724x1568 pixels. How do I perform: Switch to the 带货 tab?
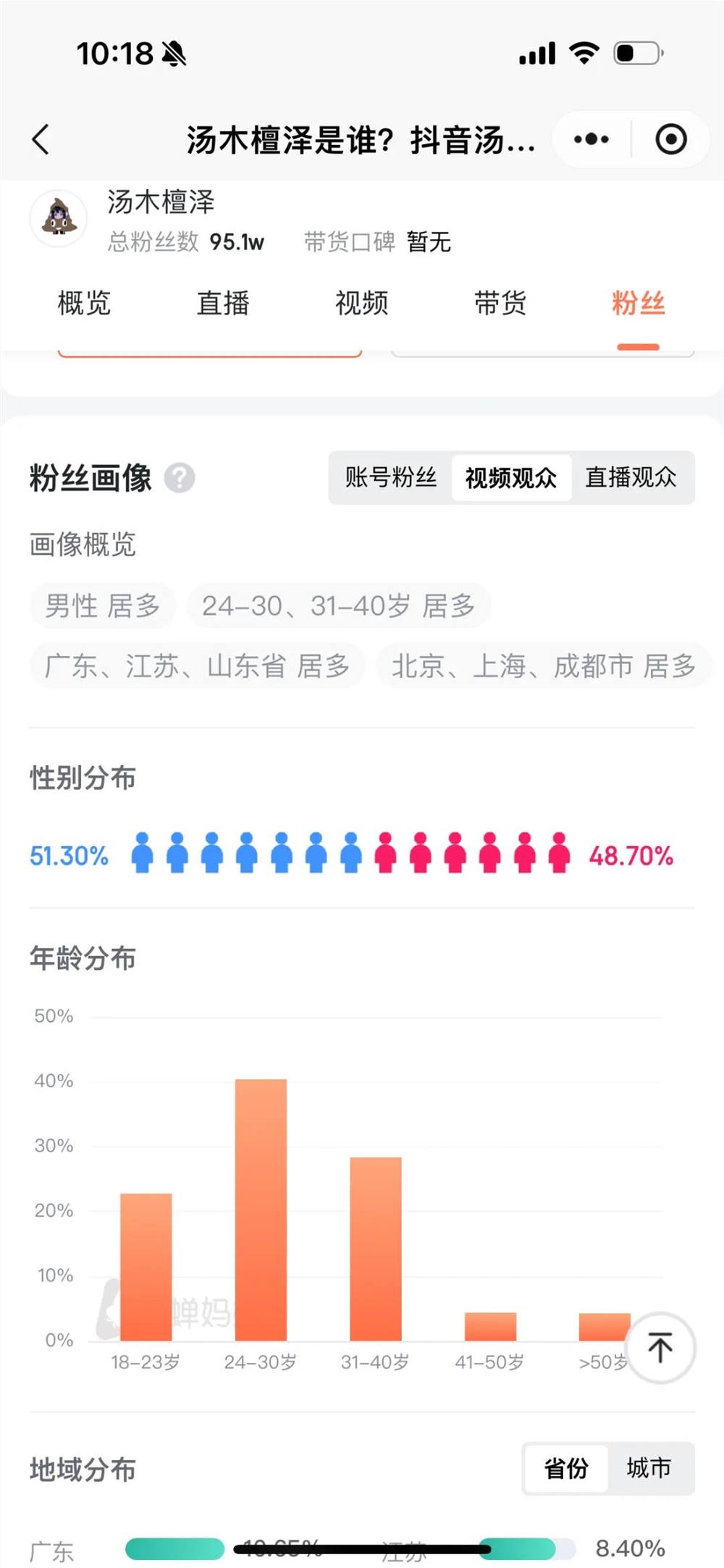(501, 304)
